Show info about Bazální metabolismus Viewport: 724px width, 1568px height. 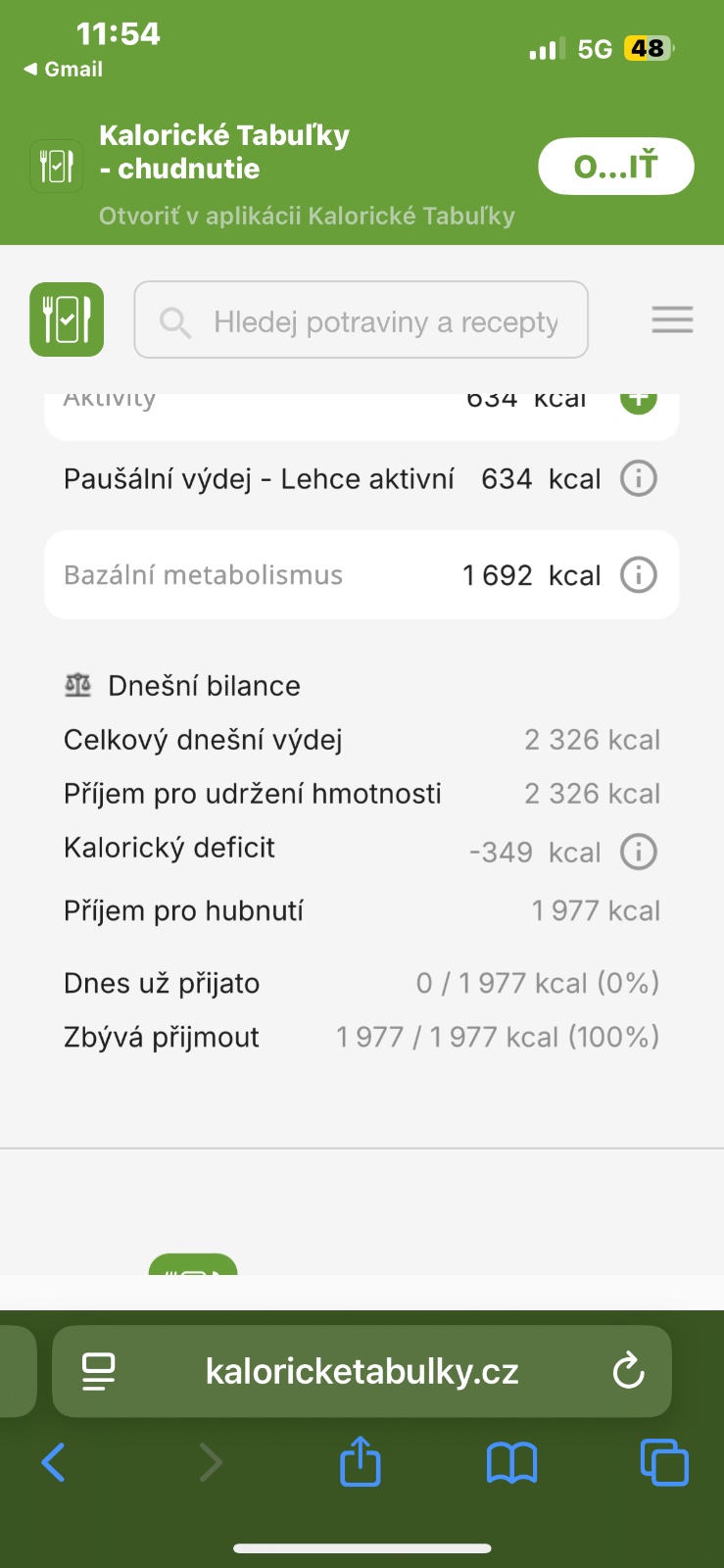click(x=639, y=575)
